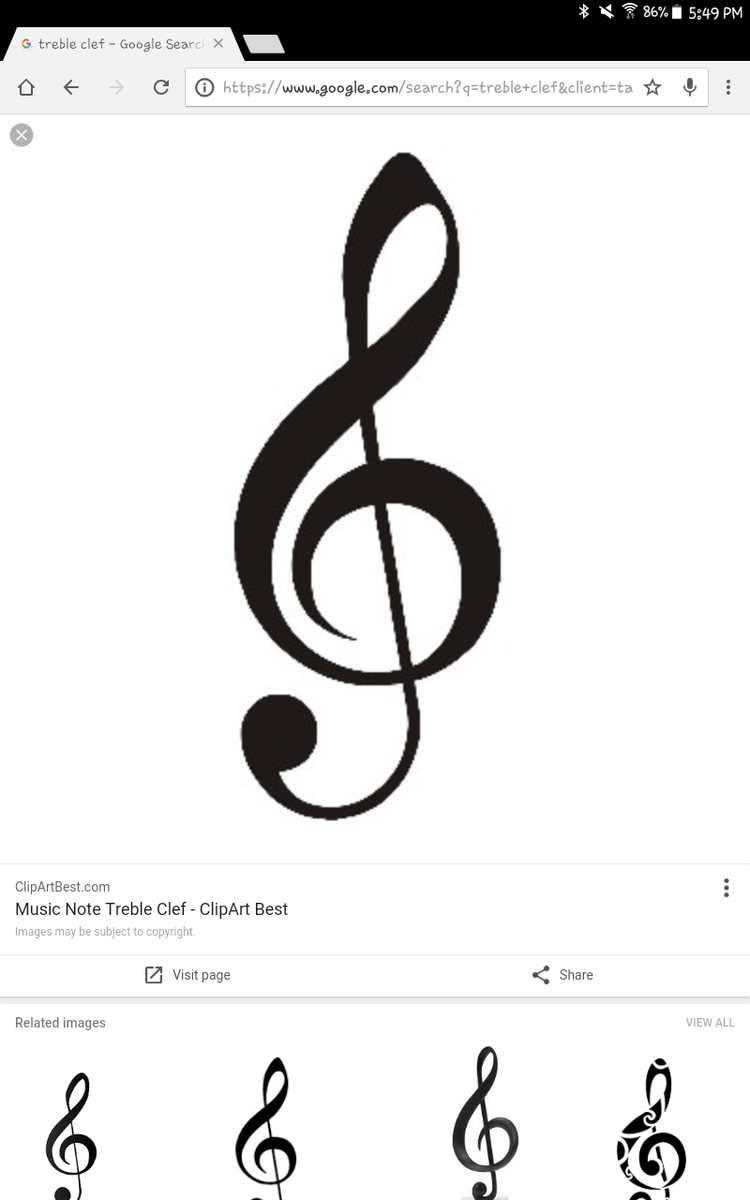Go to the browser home page
Screen dimensions: 750x1200
(26, 88)
